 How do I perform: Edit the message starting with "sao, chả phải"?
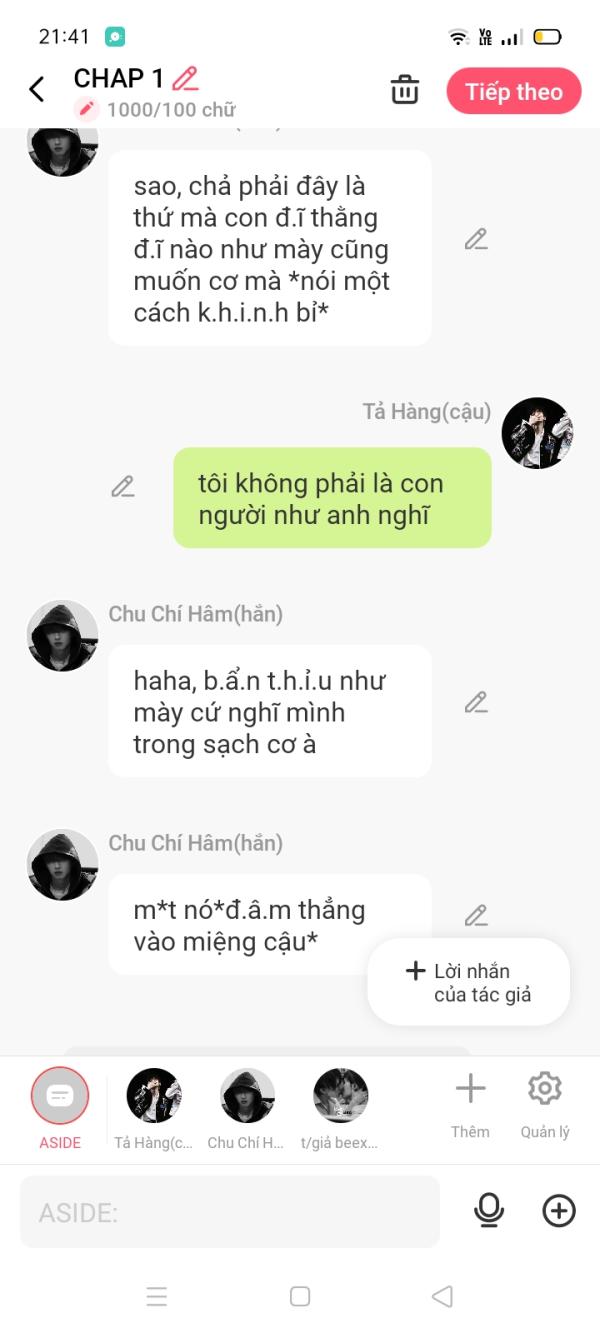click(476, 239)
